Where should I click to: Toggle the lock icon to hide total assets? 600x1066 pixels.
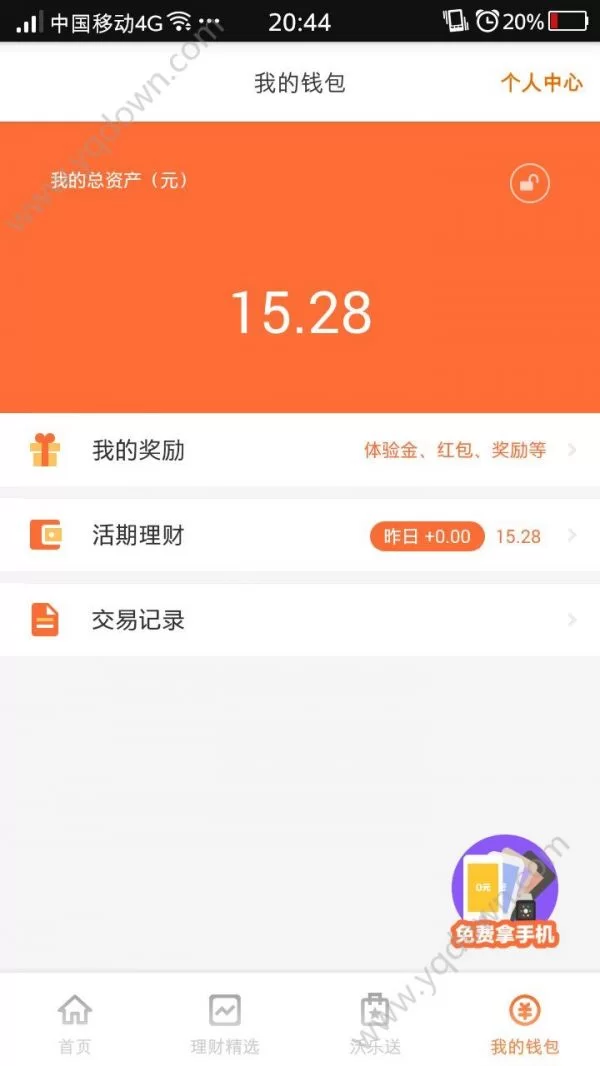530,183
